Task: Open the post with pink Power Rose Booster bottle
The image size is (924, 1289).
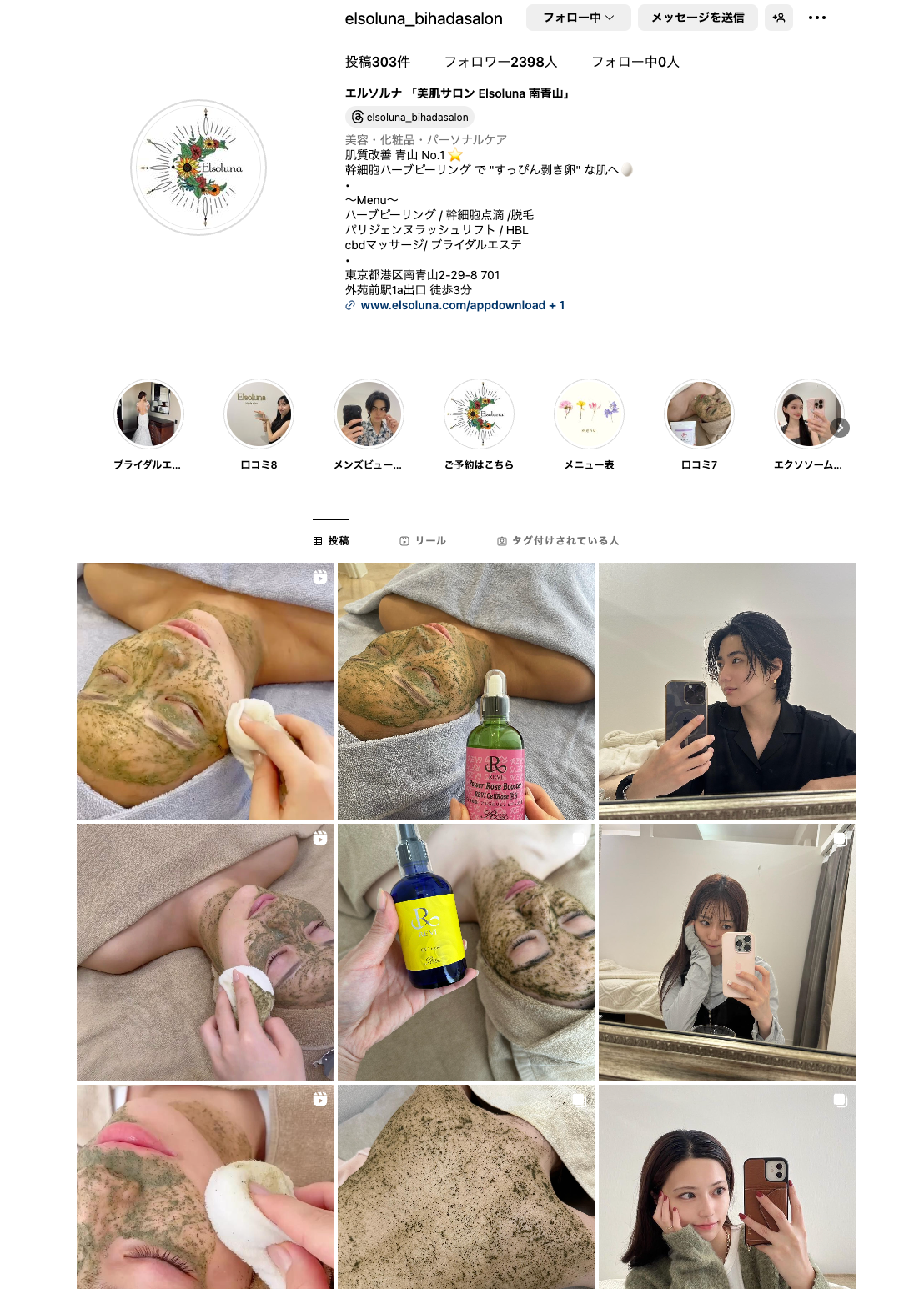Action: click(466, 691)
